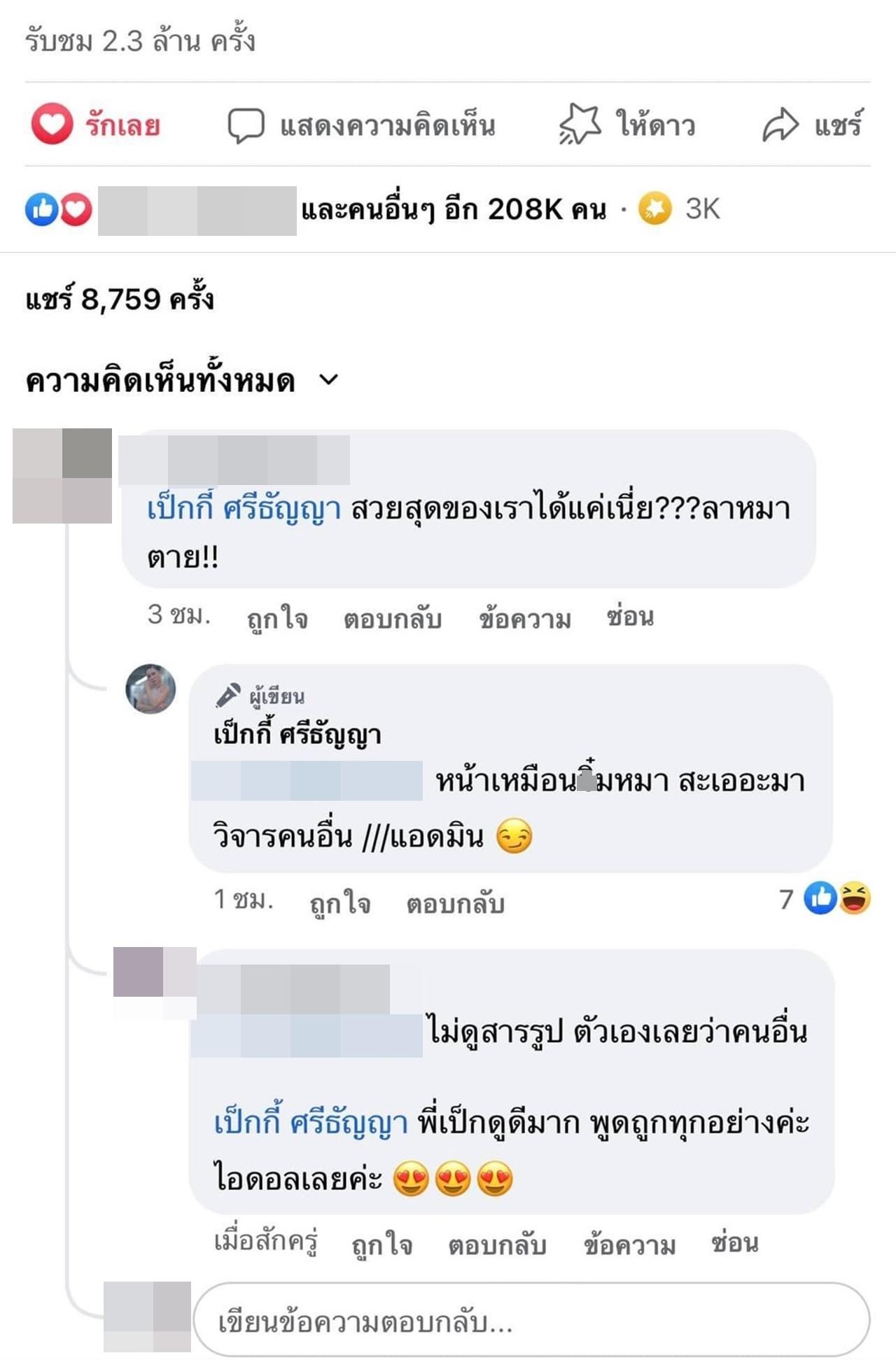Expand the ความคิดเห็นทั้งหมด comment filter

coord(182,381)
